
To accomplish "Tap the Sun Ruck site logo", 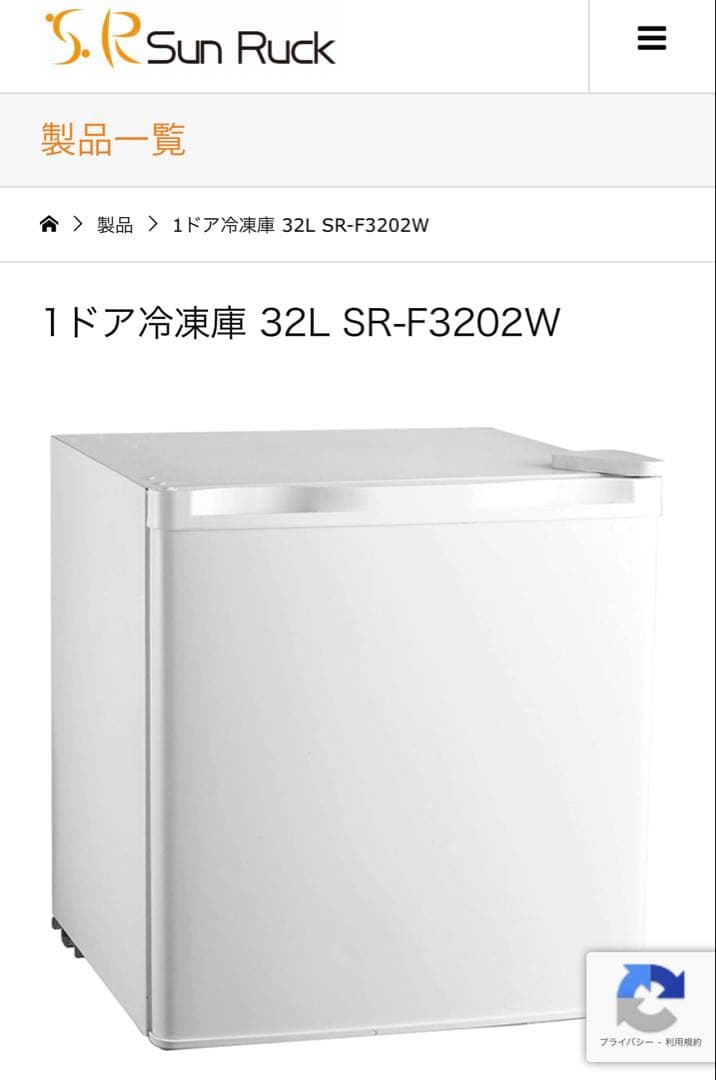I will (189, 40).
